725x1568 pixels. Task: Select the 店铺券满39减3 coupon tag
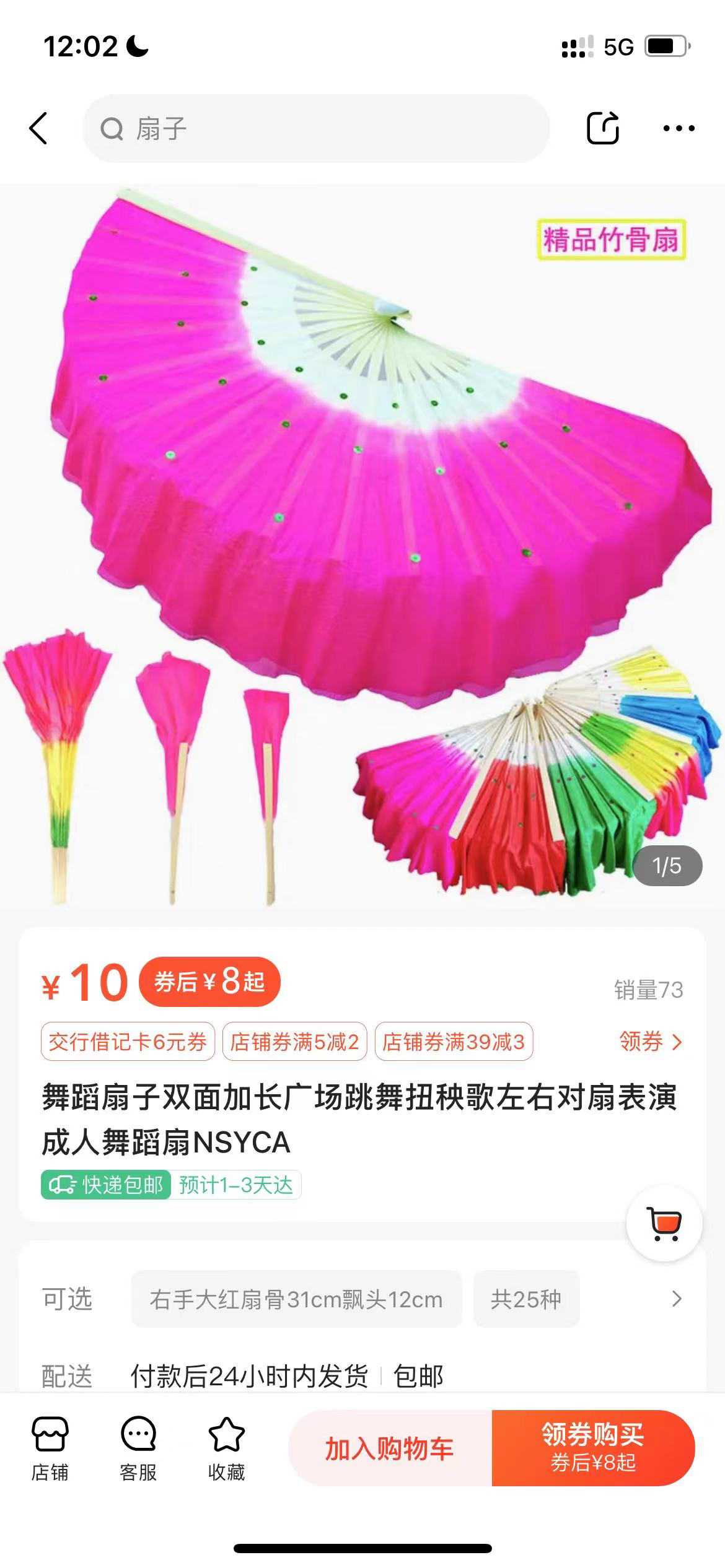(x=454, y=1042)
